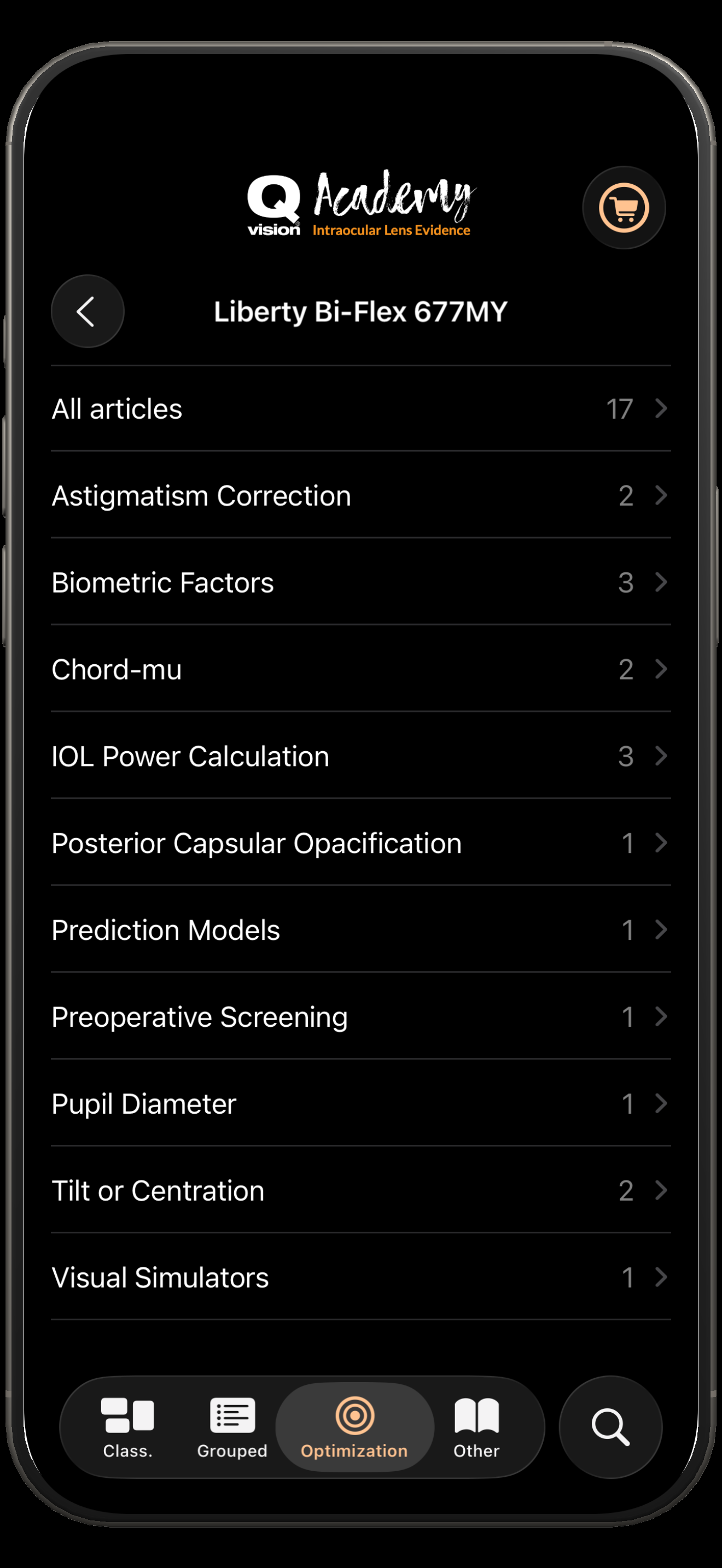Open search with the magnifier button
This screenshot has height=1568, width=722.
pyautogui.click(x=610, y=1427)
